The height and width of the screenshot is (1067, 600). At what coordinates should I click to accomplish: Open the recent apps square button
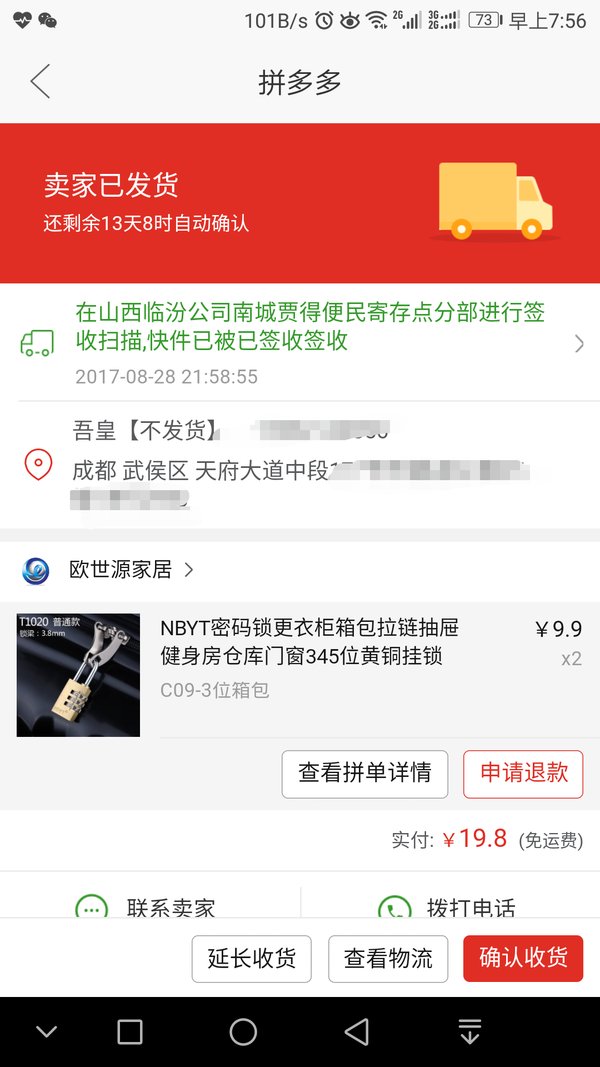pyautogui.click(x=130, y=1032)
